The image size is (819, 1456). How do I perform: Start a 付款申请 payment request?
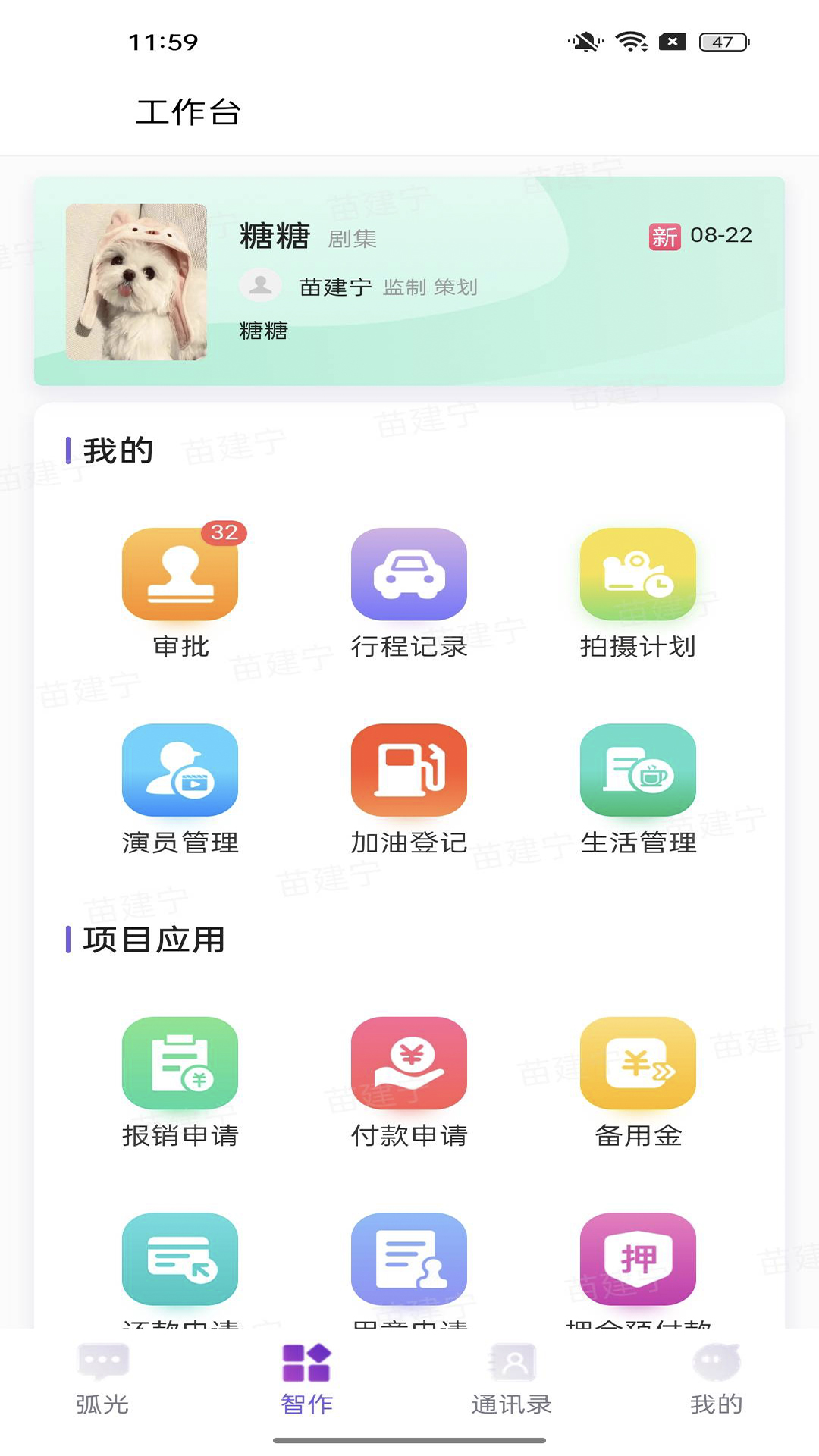[409, 1062]
